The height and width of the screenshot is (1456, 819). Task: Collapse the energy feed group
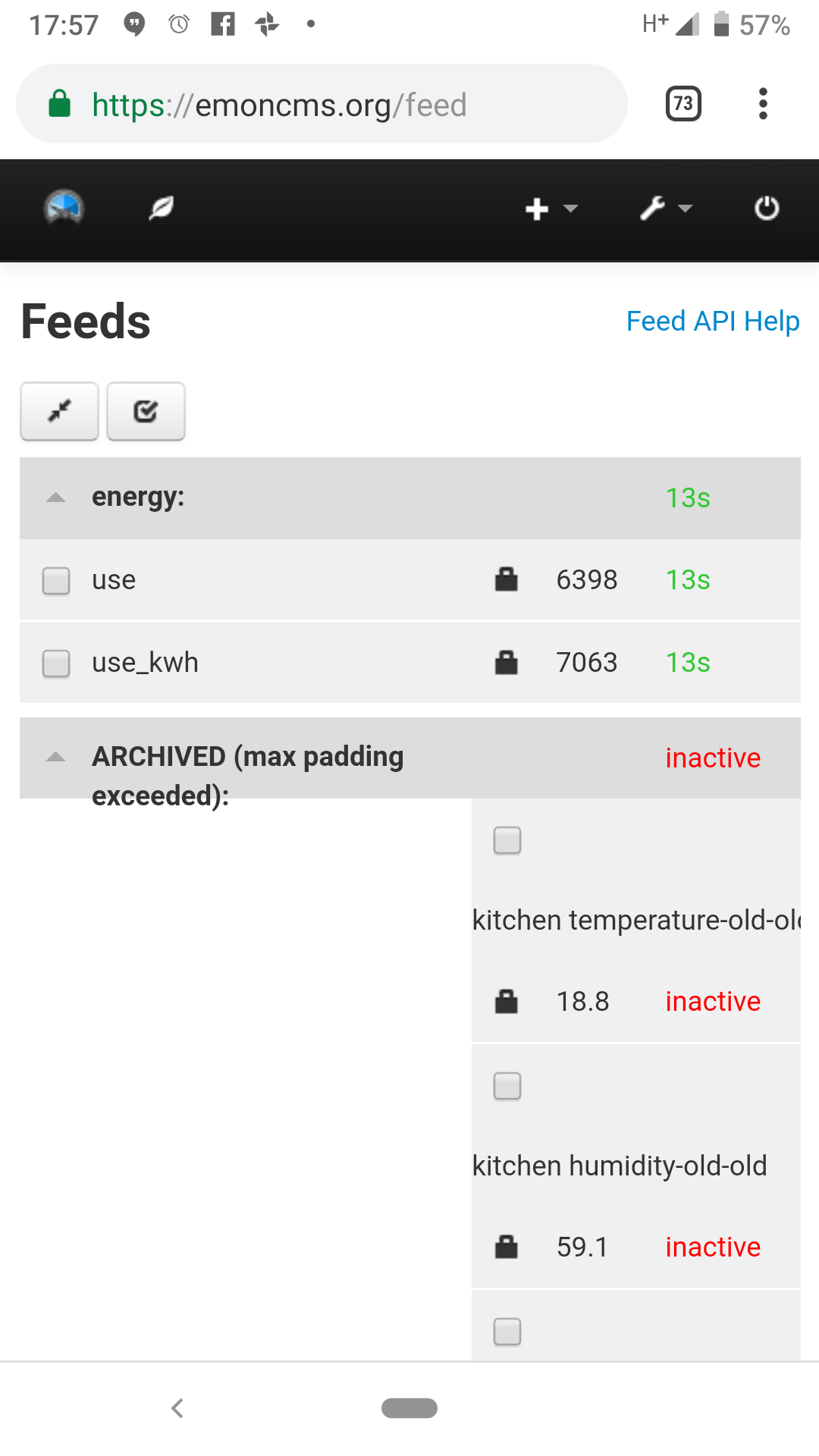(55, 498)
